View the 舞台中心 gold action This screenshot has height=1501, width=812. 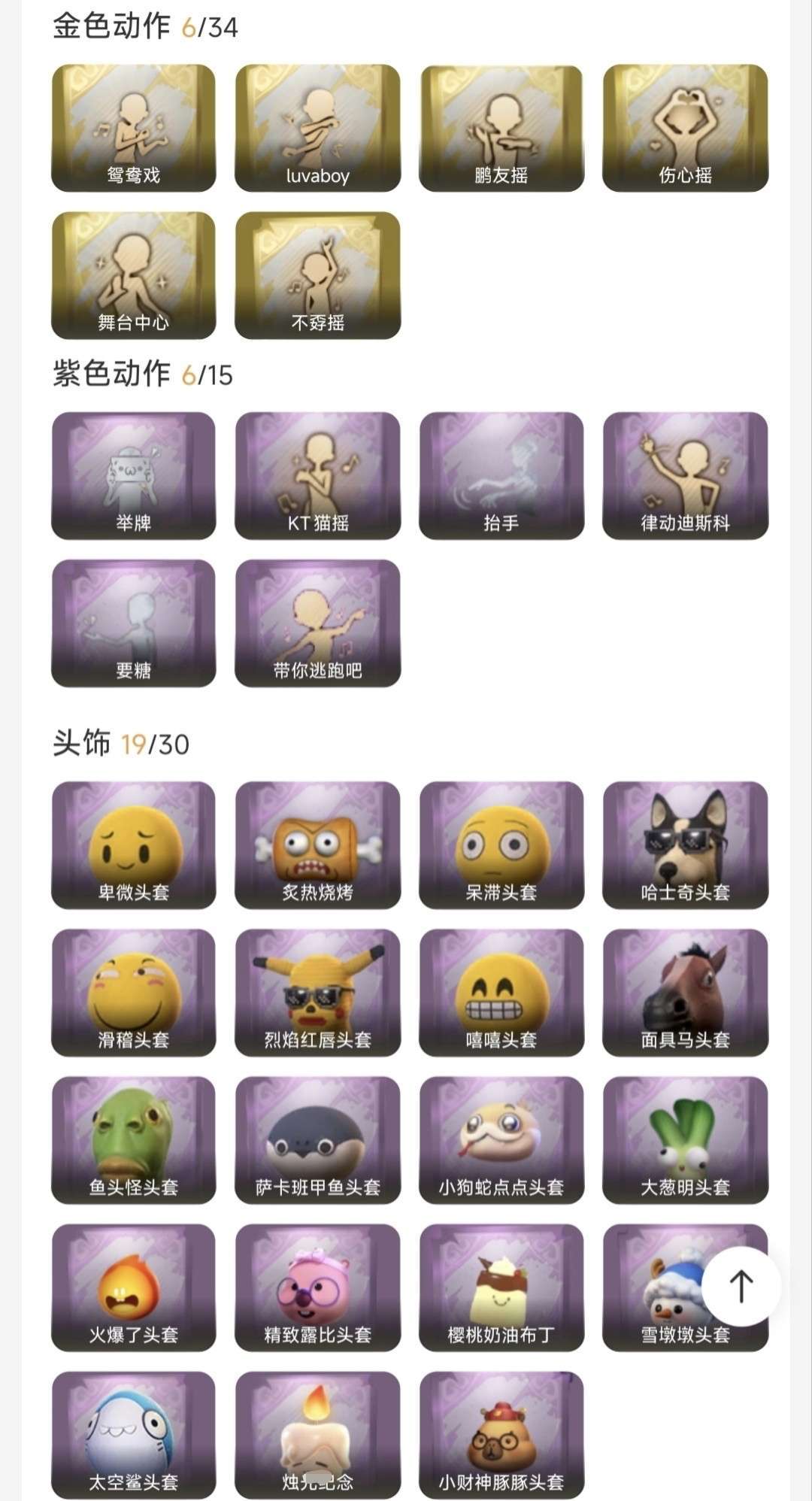click(134, 275)
